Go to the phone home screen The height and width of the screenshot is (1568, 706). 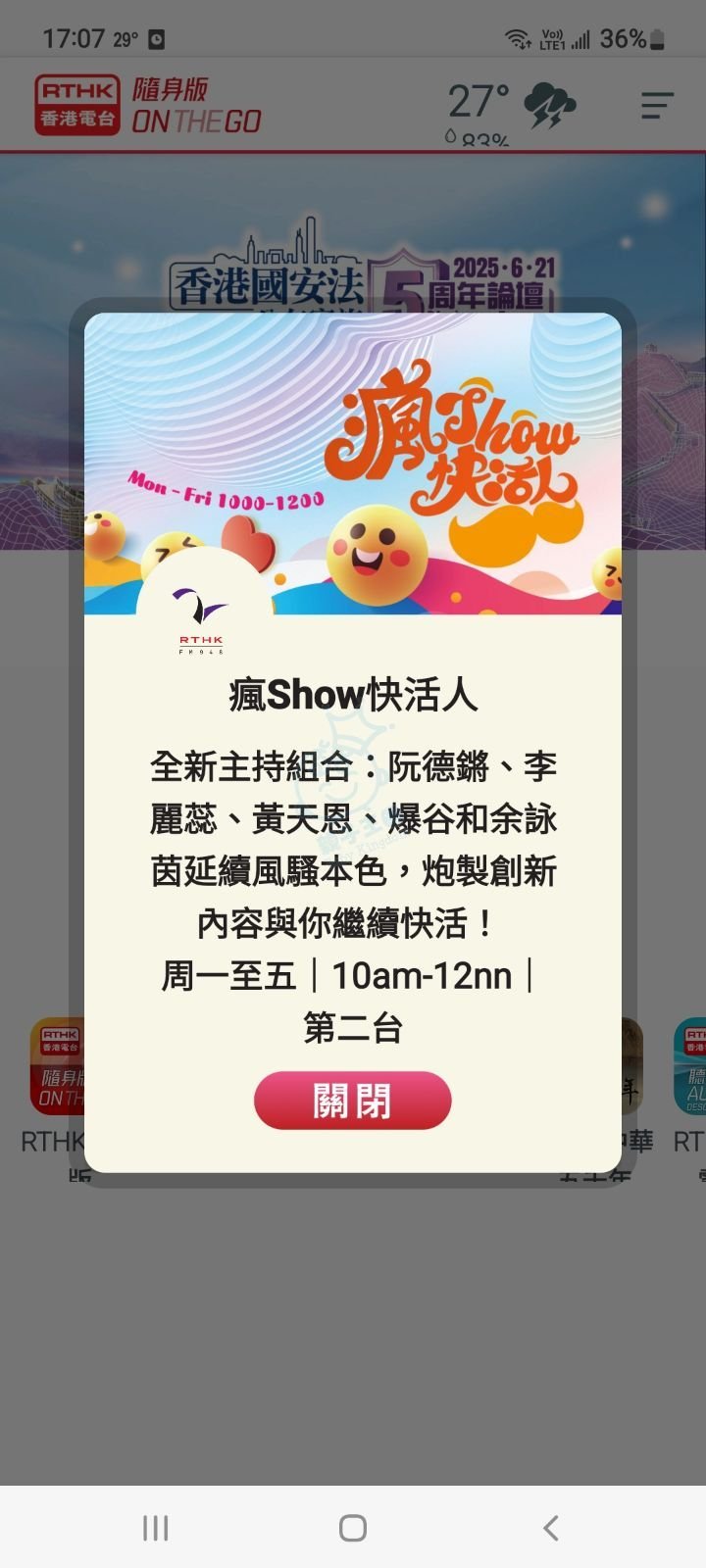352,1527
